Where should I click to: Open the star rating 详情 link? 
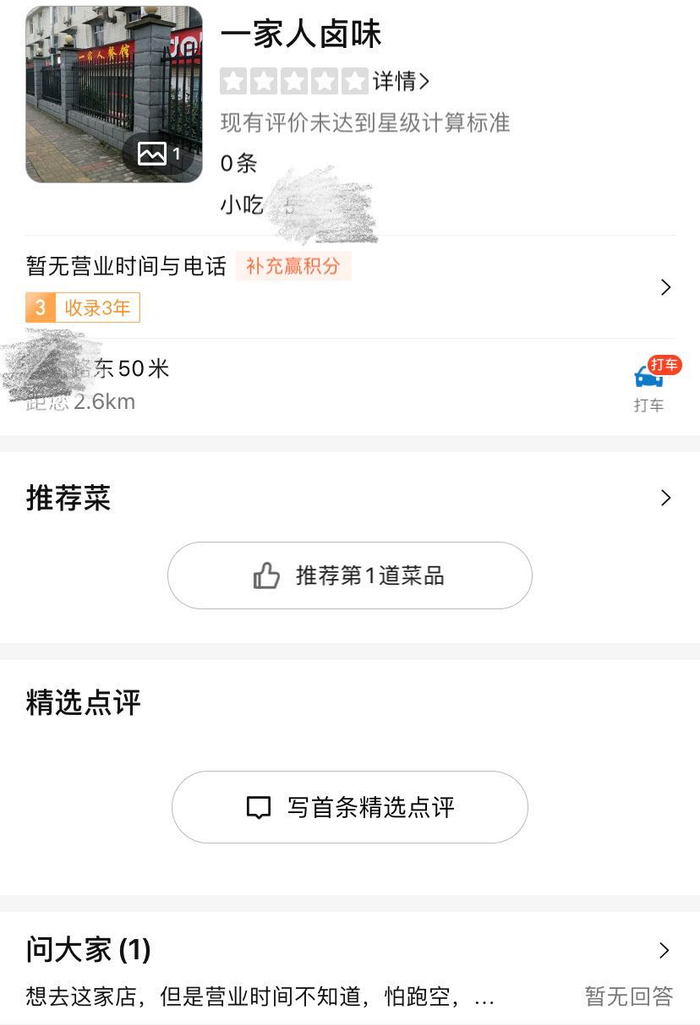401,81
